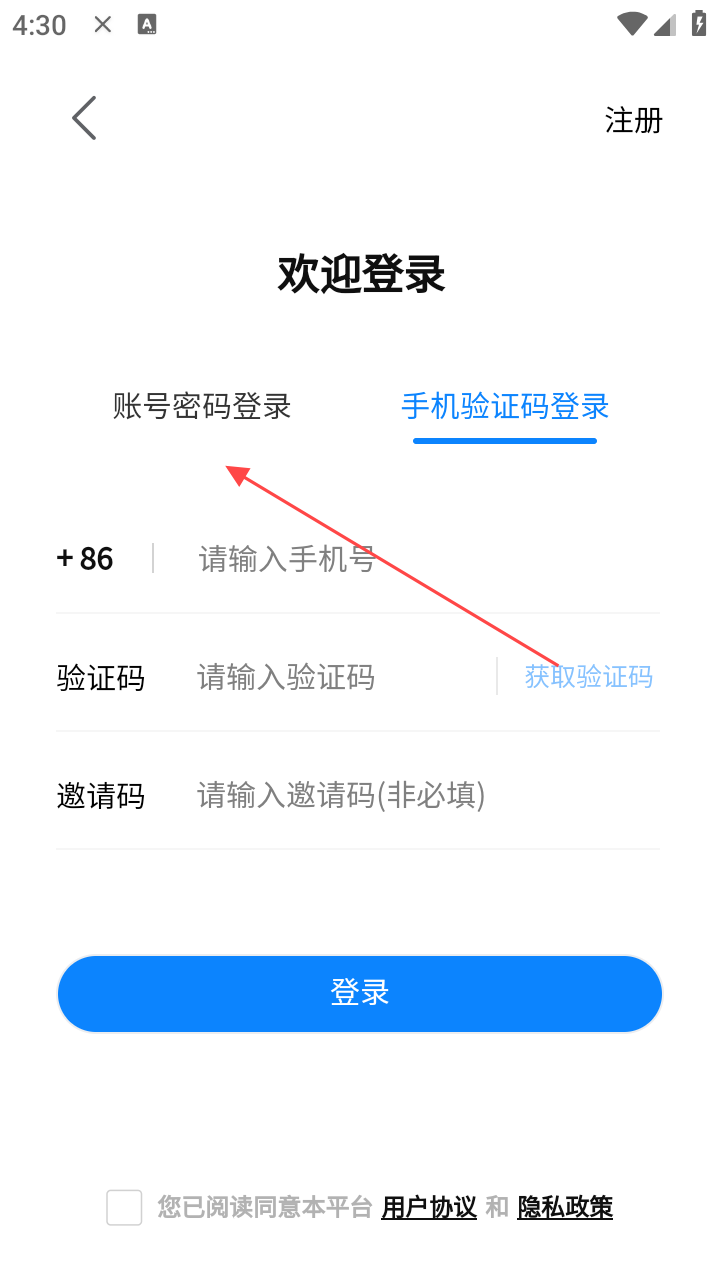
Task: Check the agreement checkbox
Action: click(x=125, y=1207)
